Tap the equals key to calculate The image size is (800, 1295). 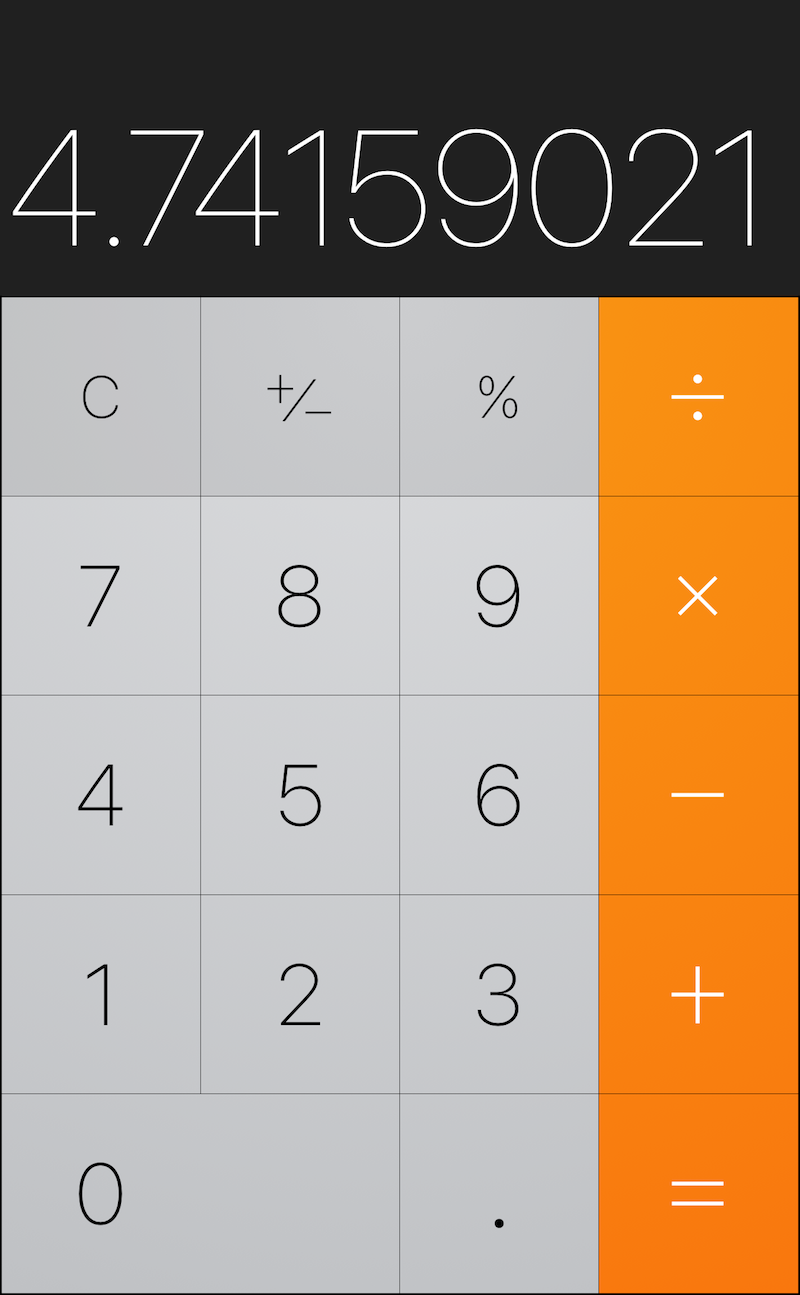(699, 1193)
